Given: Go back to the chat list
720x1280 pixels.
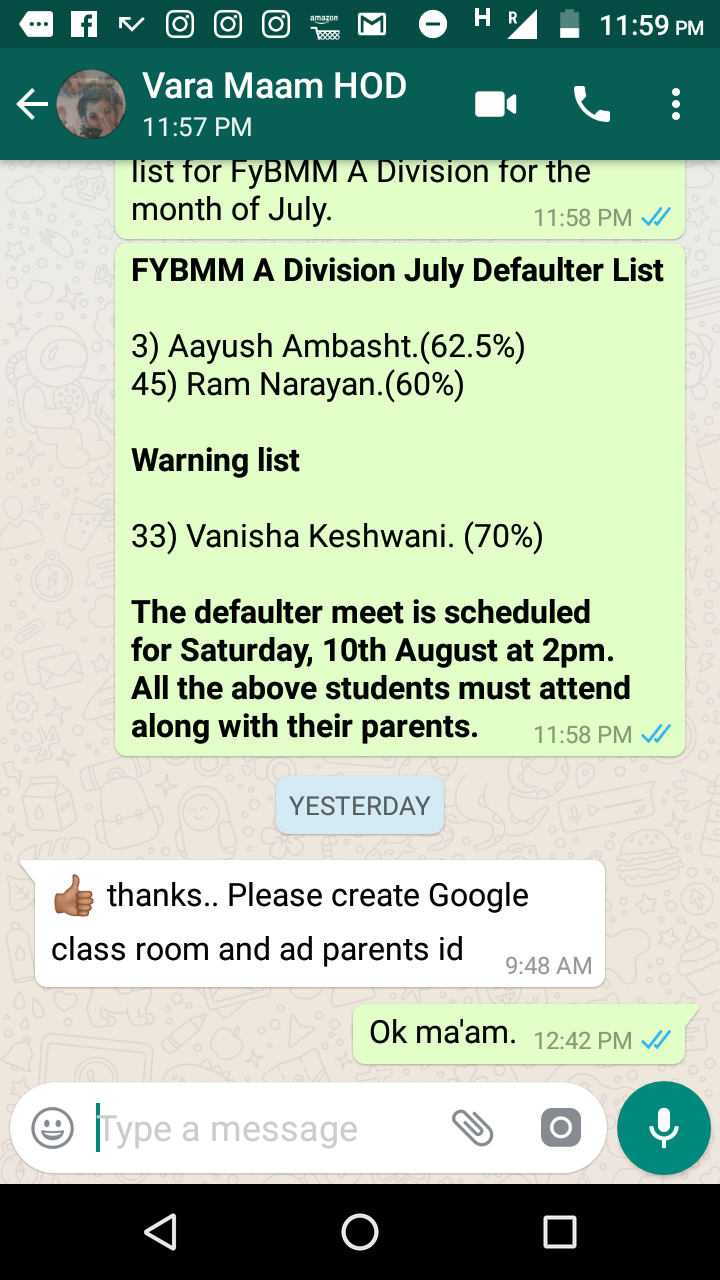Looking at the screenshot, I should (x=32, y=104).
